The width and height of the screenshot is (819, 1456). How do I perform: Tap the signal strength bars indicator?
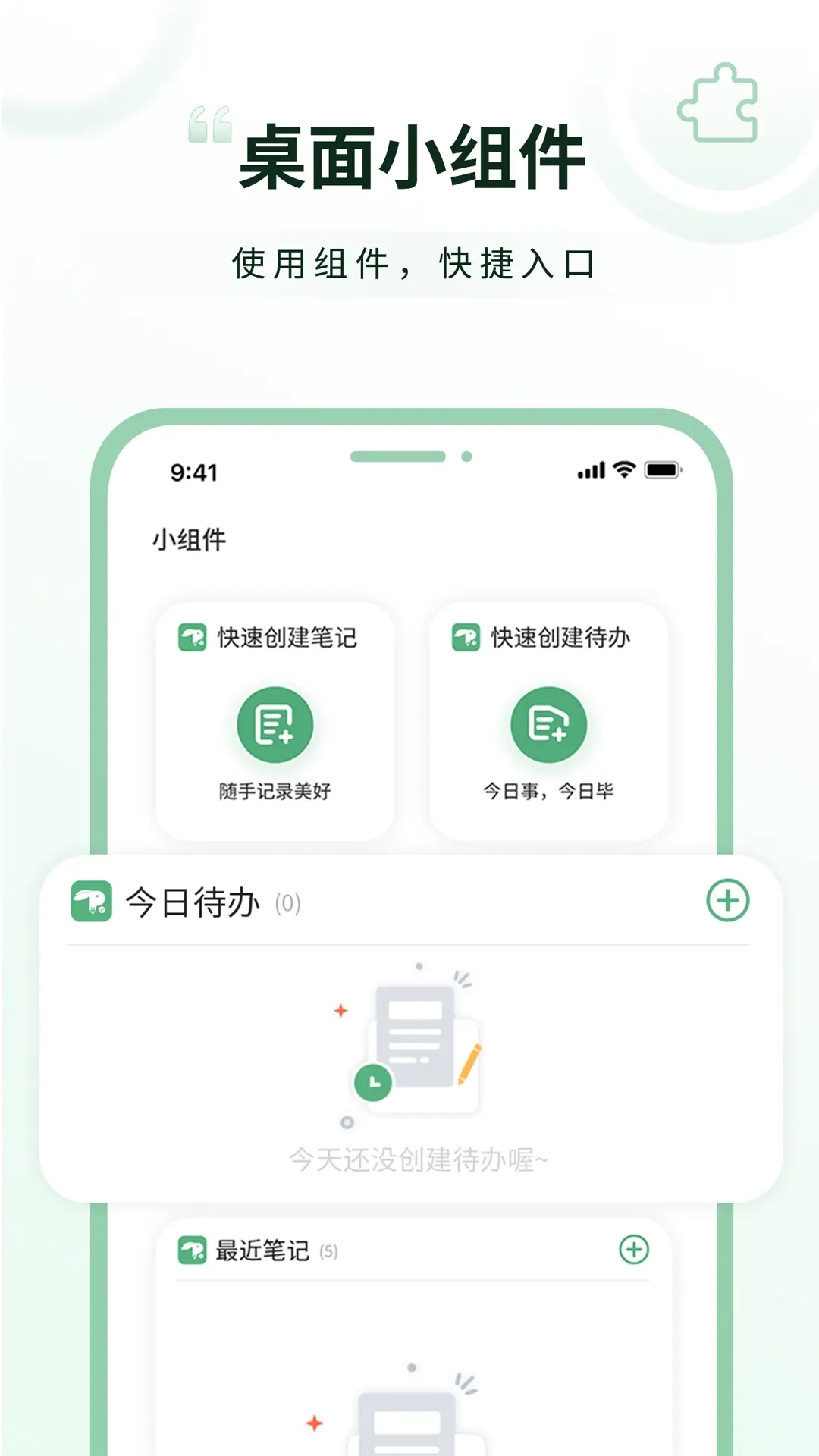[591, 470]
